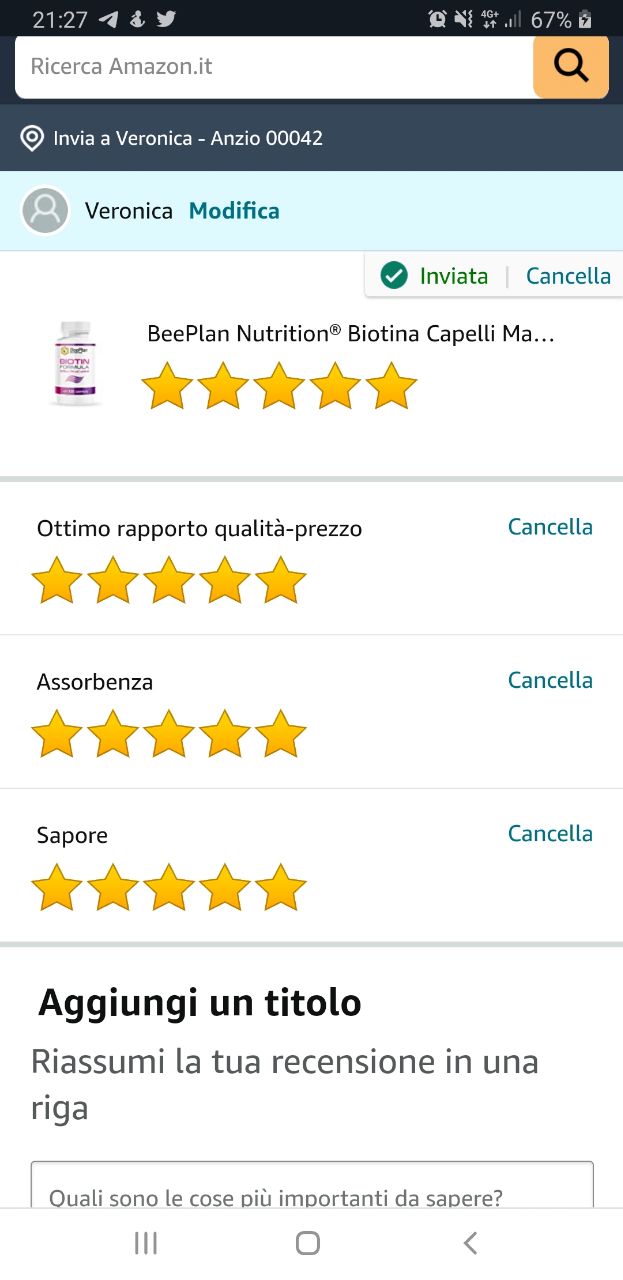Screen dimensions: 623x1280
Task: Clear the Assorbenza rating
Action: click(550, 680)
